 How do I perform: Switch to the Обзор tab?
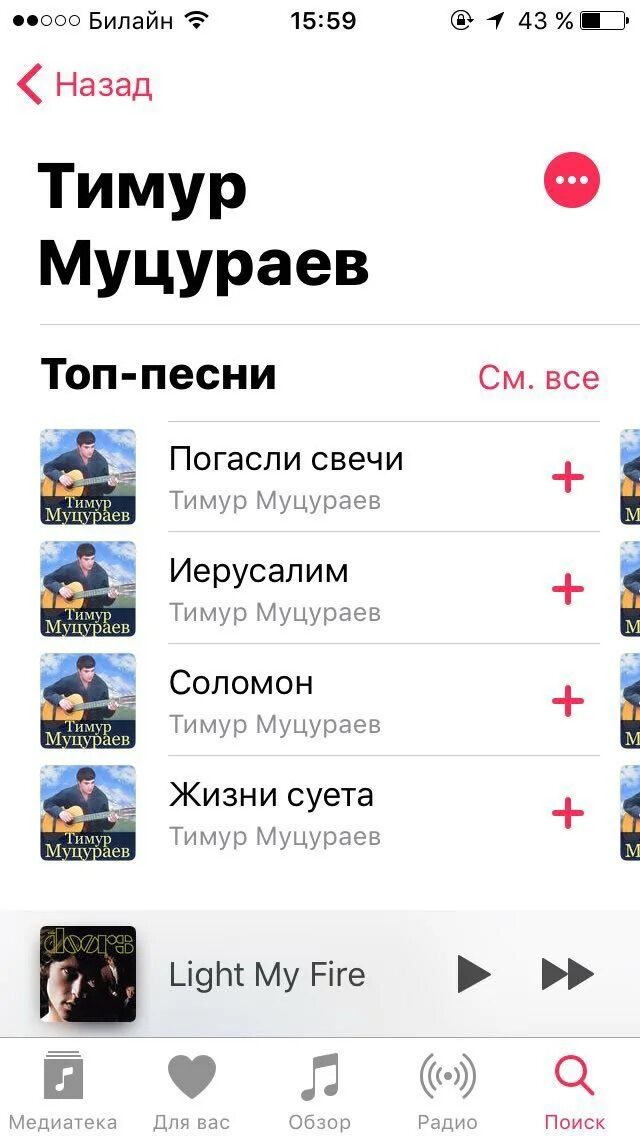[320, 1090]
